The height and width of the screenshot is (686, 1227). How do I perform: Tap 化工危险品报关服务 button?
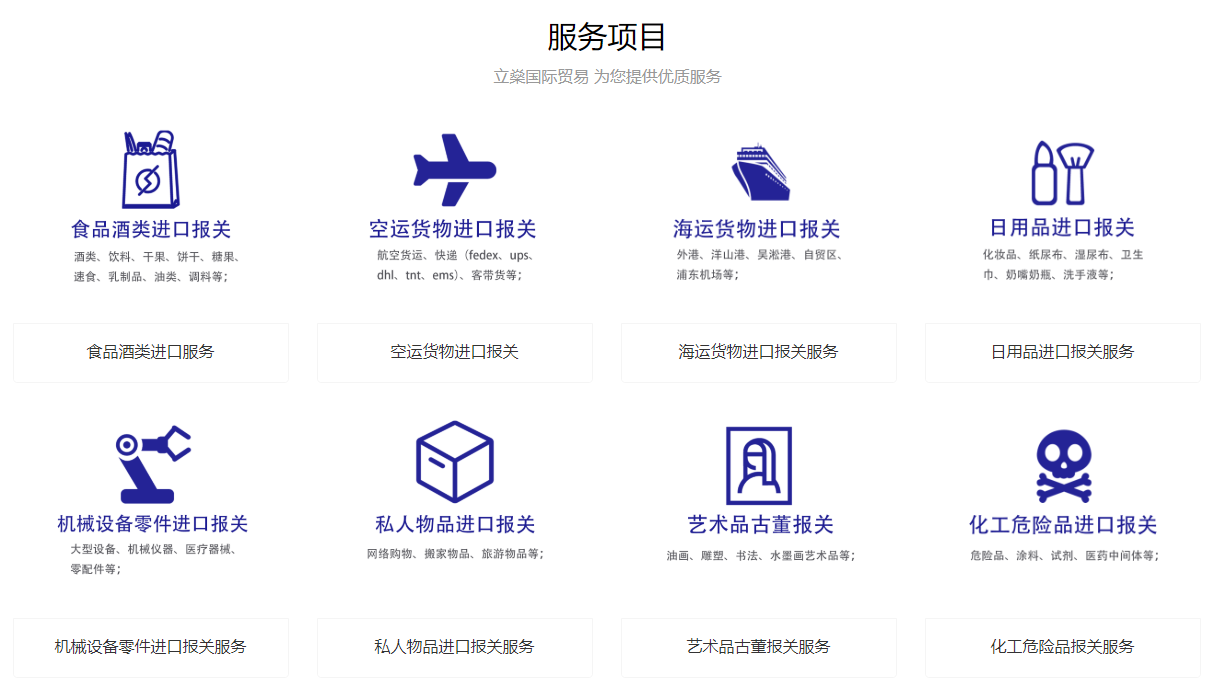coord(1062,647)
